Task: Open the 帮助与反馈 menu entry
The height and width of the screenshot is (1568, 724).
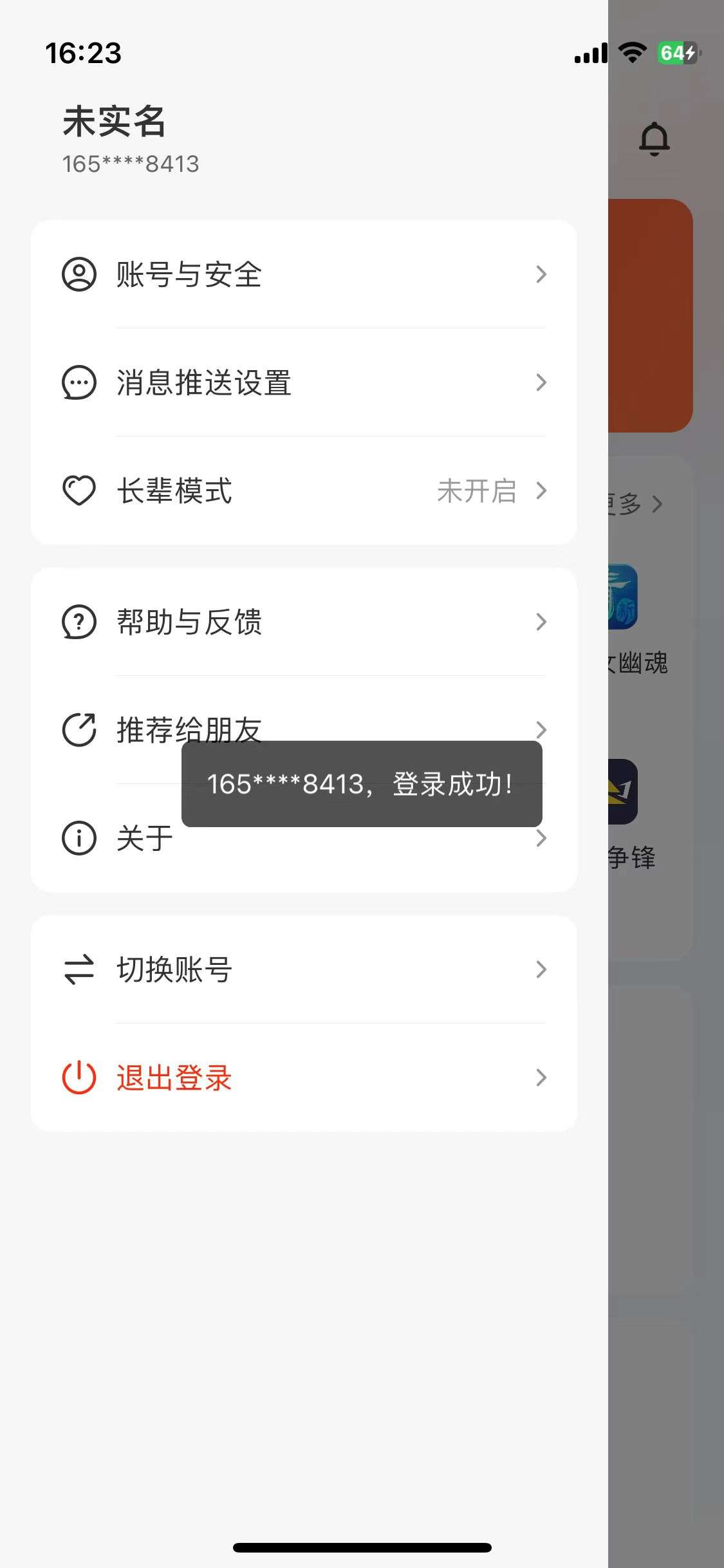Action: click(x=189, y=621)
